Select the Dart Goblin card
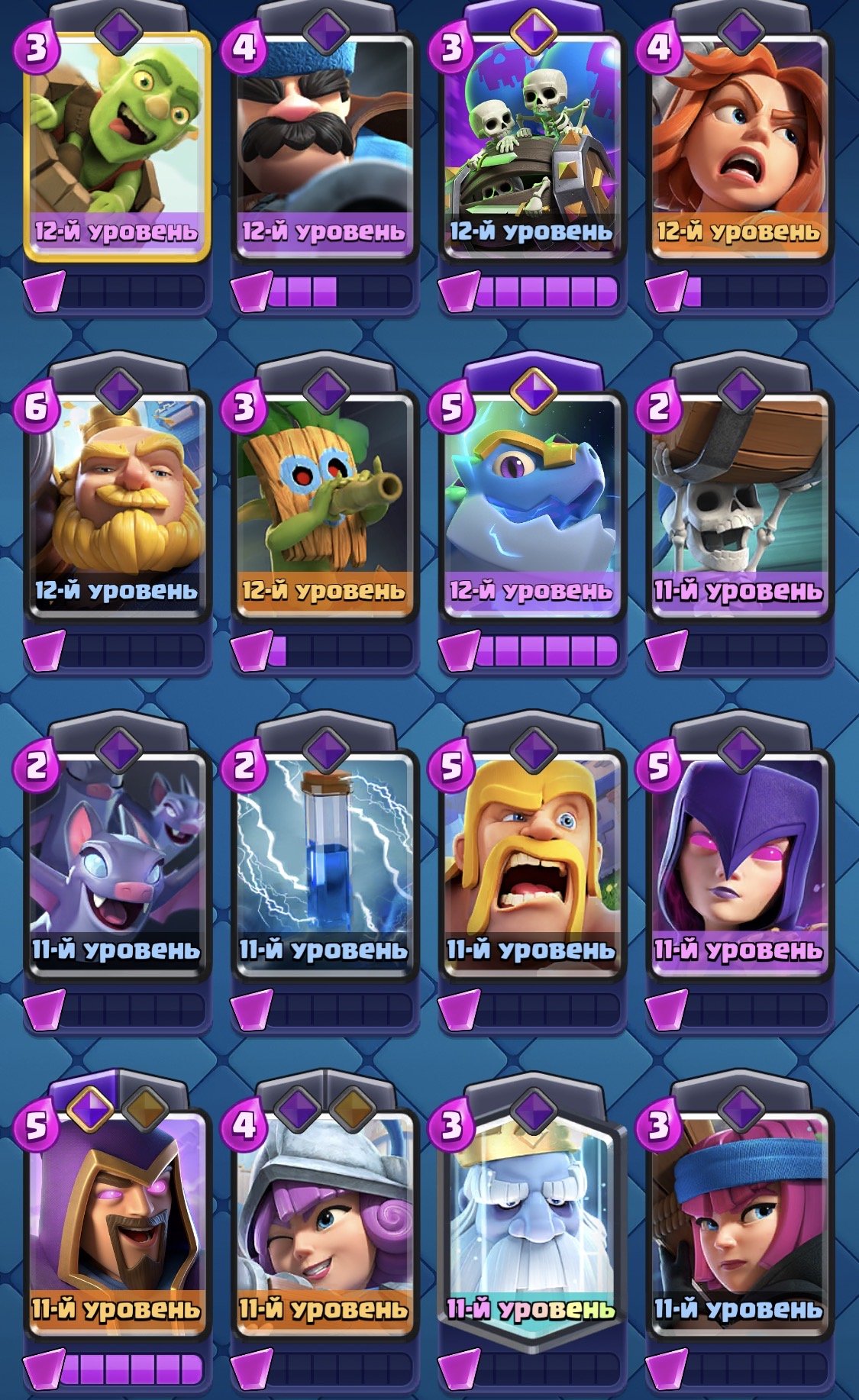 [325, 504]
